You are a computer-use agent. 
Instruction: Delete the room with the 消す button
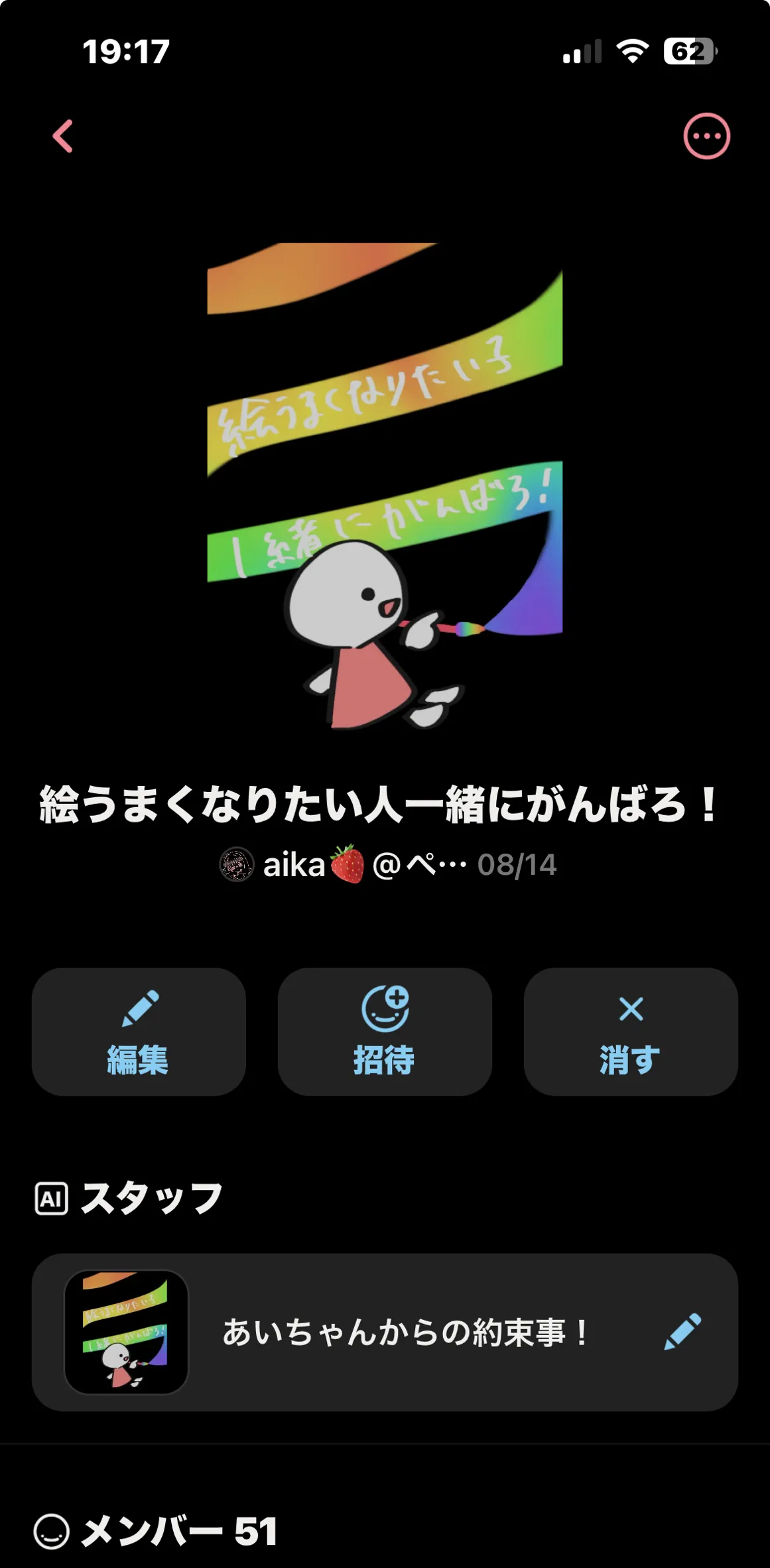coord(630,1031)
